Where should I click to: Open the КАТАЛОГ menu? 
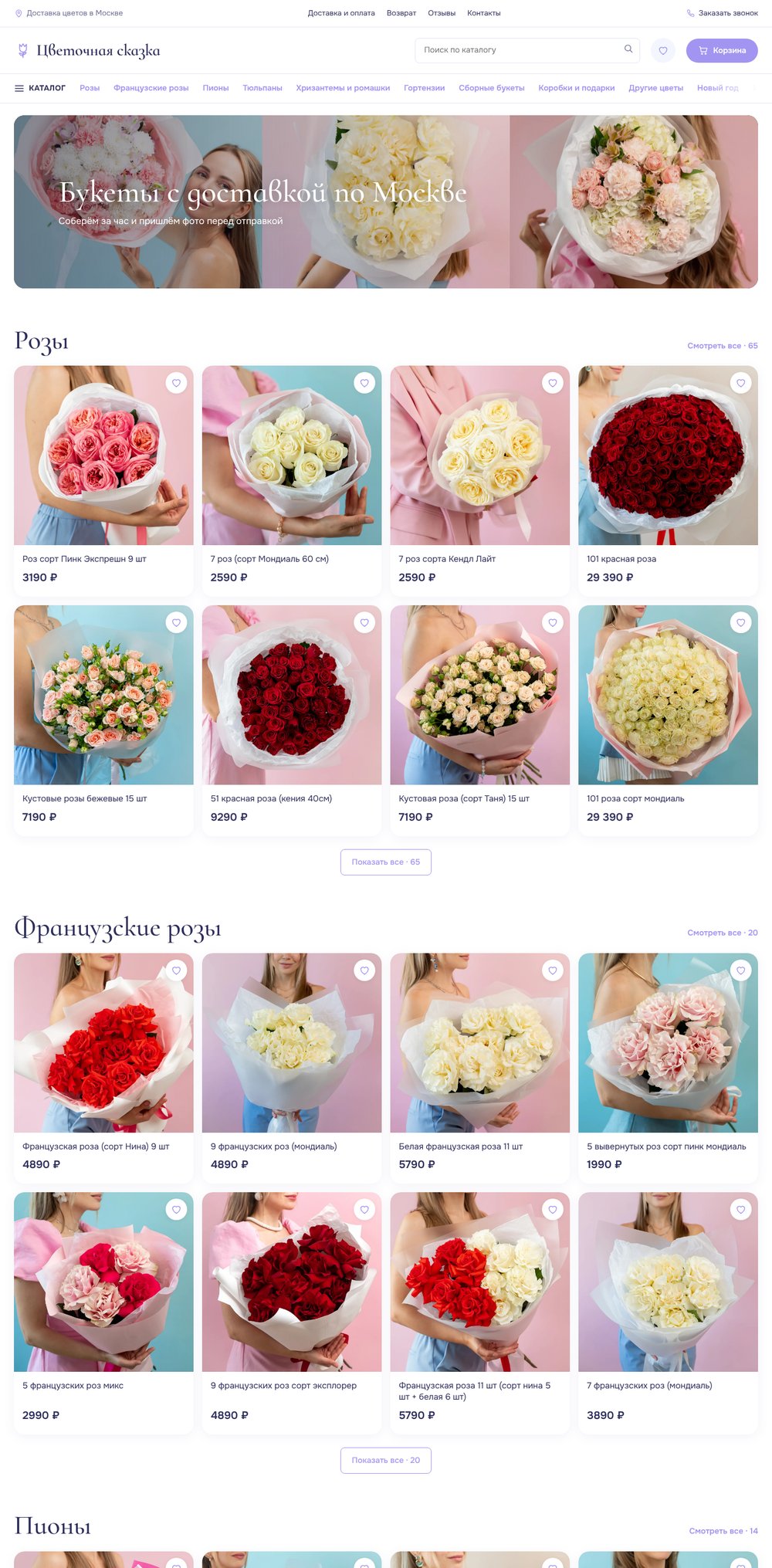coord(40,88)
